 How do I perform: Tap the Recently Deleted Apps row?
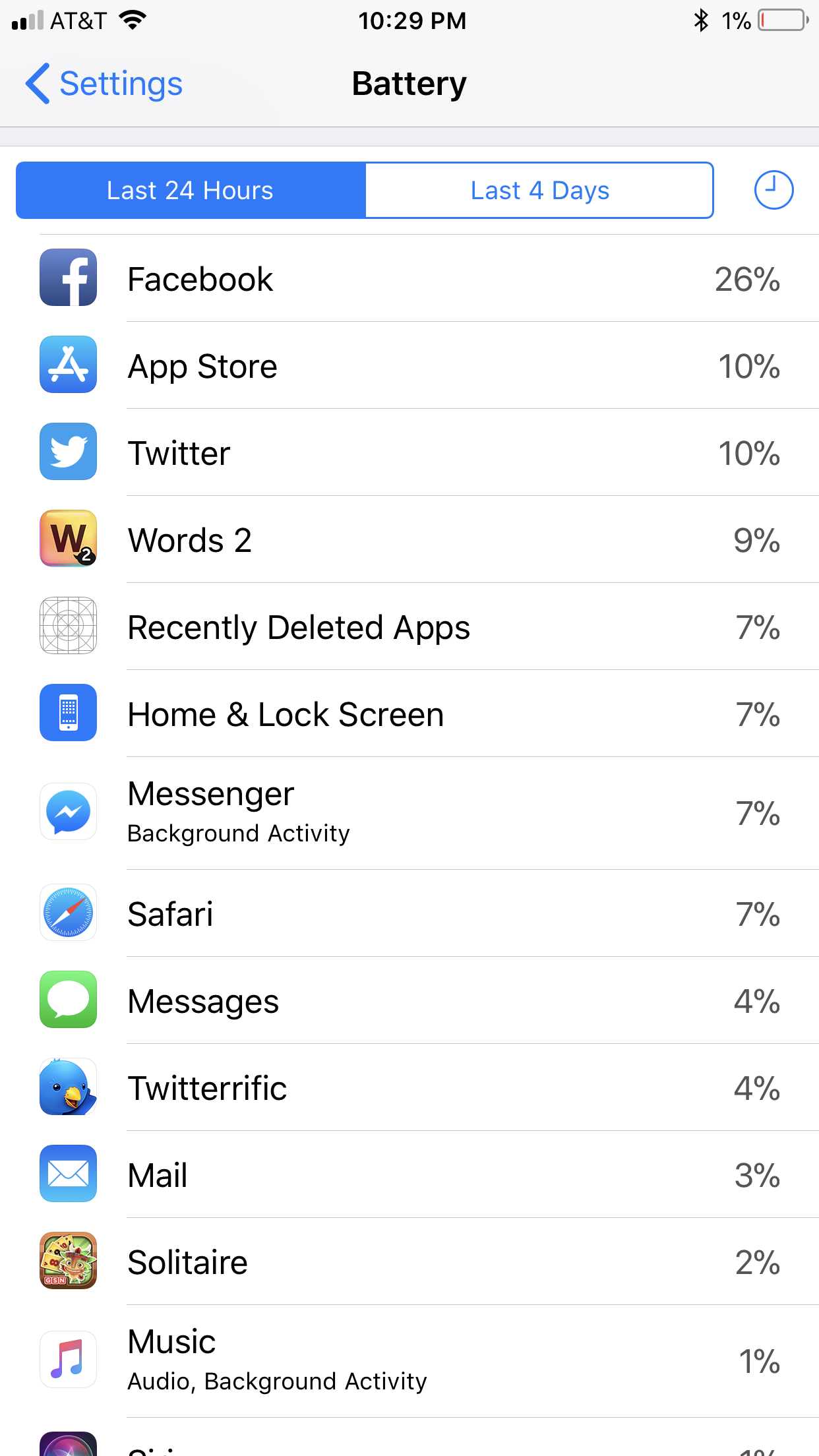click(x=409, y=626)
